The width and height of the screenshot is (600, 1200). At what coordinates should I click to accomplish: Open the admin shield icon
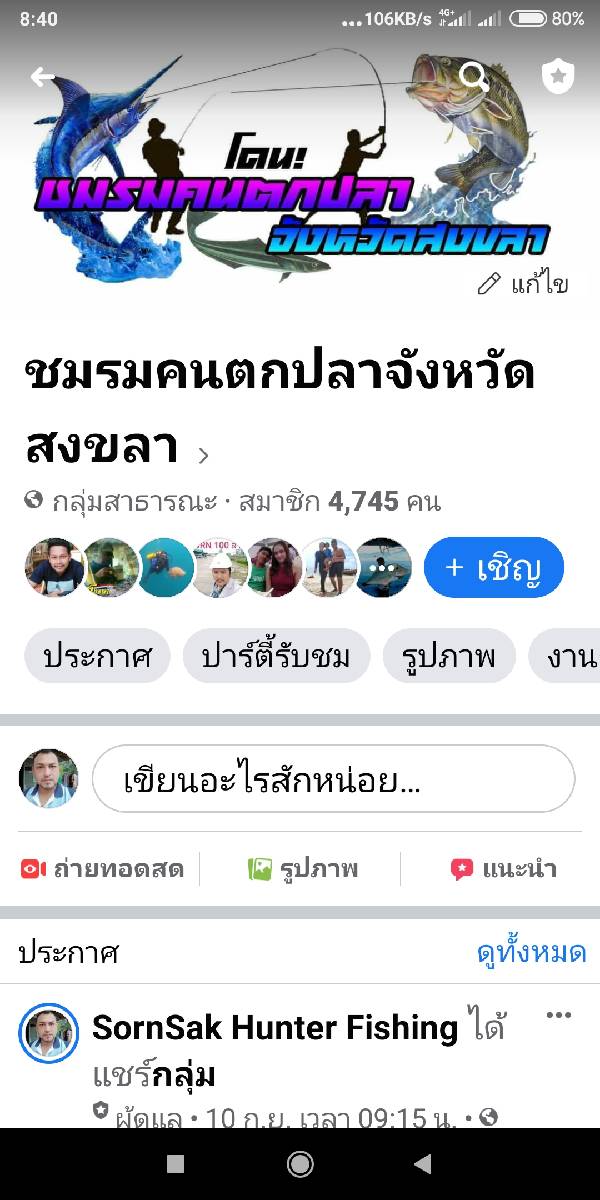click(557, 77)
